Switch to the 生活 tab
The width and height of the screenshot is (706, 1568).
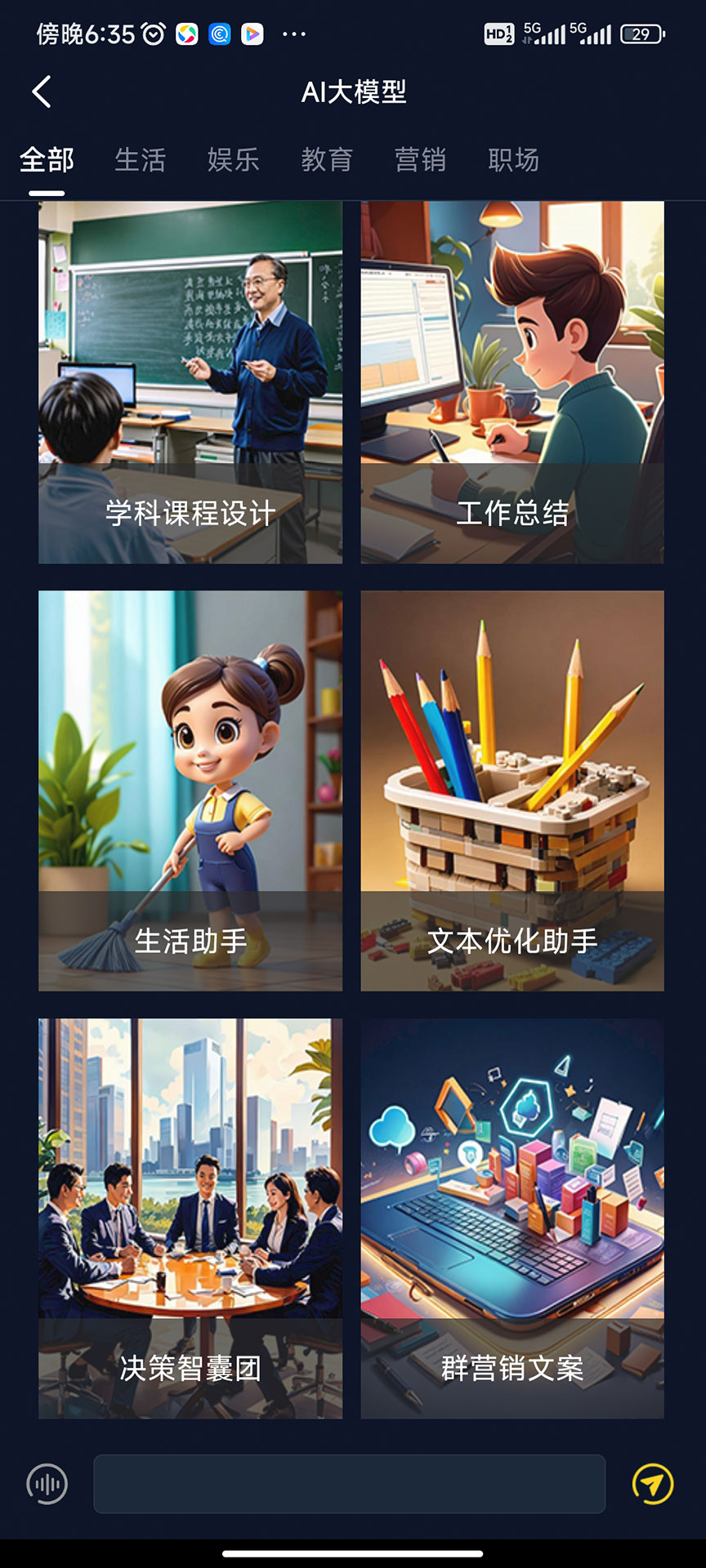click(x=140, y=159)
